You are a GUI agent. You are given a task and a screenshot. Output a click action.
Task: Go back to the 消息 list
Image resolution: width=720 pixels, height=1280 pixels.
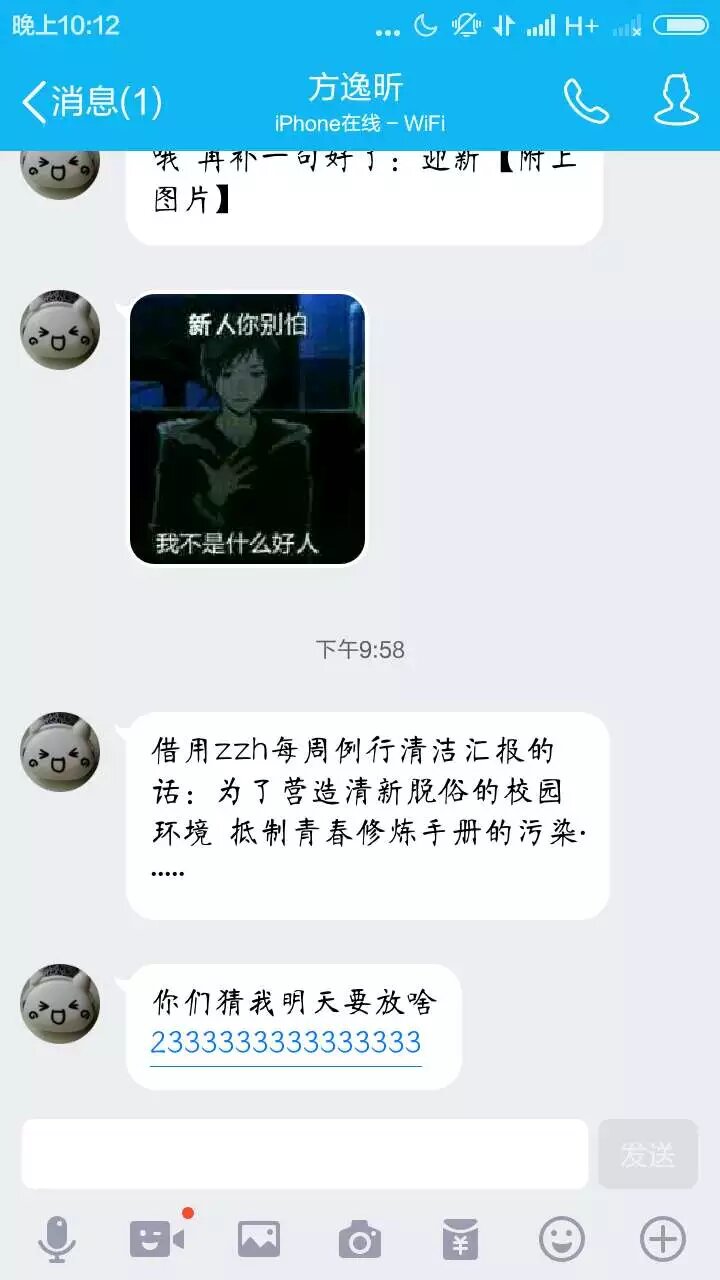90,101
